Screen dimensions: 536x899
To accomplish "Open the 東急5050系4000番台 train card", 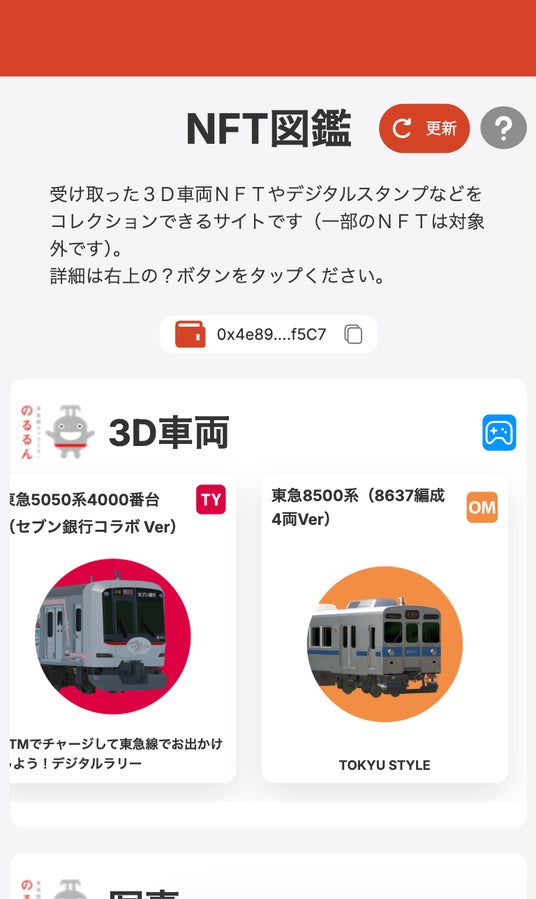I will pos(123,628).
